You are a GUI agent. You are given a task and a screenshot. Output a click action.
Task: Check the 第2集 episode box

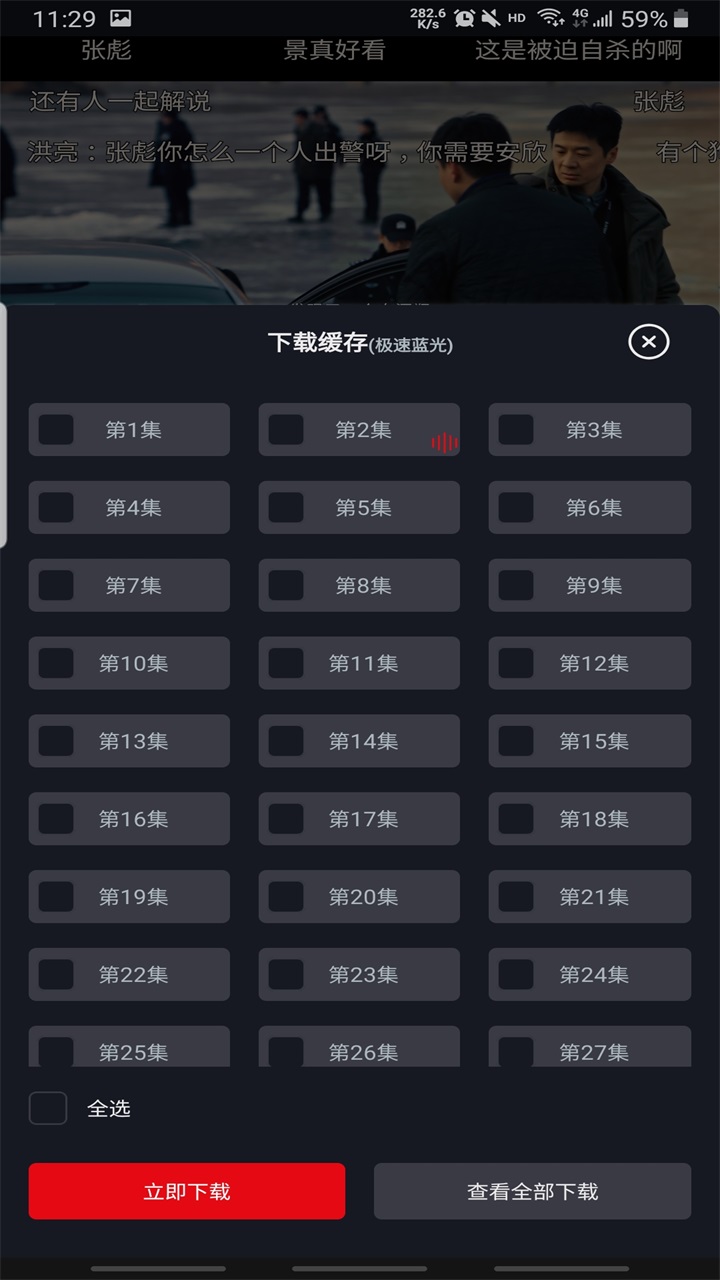click(x=286, y=430)
